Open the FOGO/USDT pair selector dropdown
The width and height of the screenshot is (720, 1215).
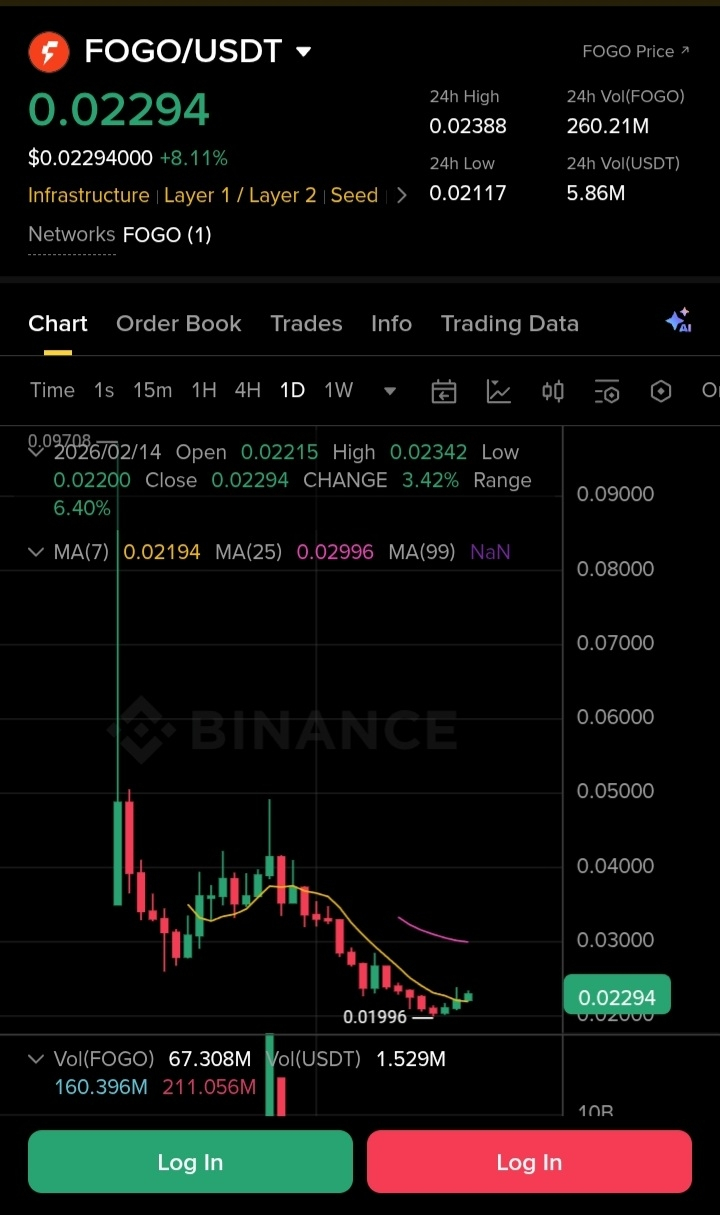pos(304,52)
